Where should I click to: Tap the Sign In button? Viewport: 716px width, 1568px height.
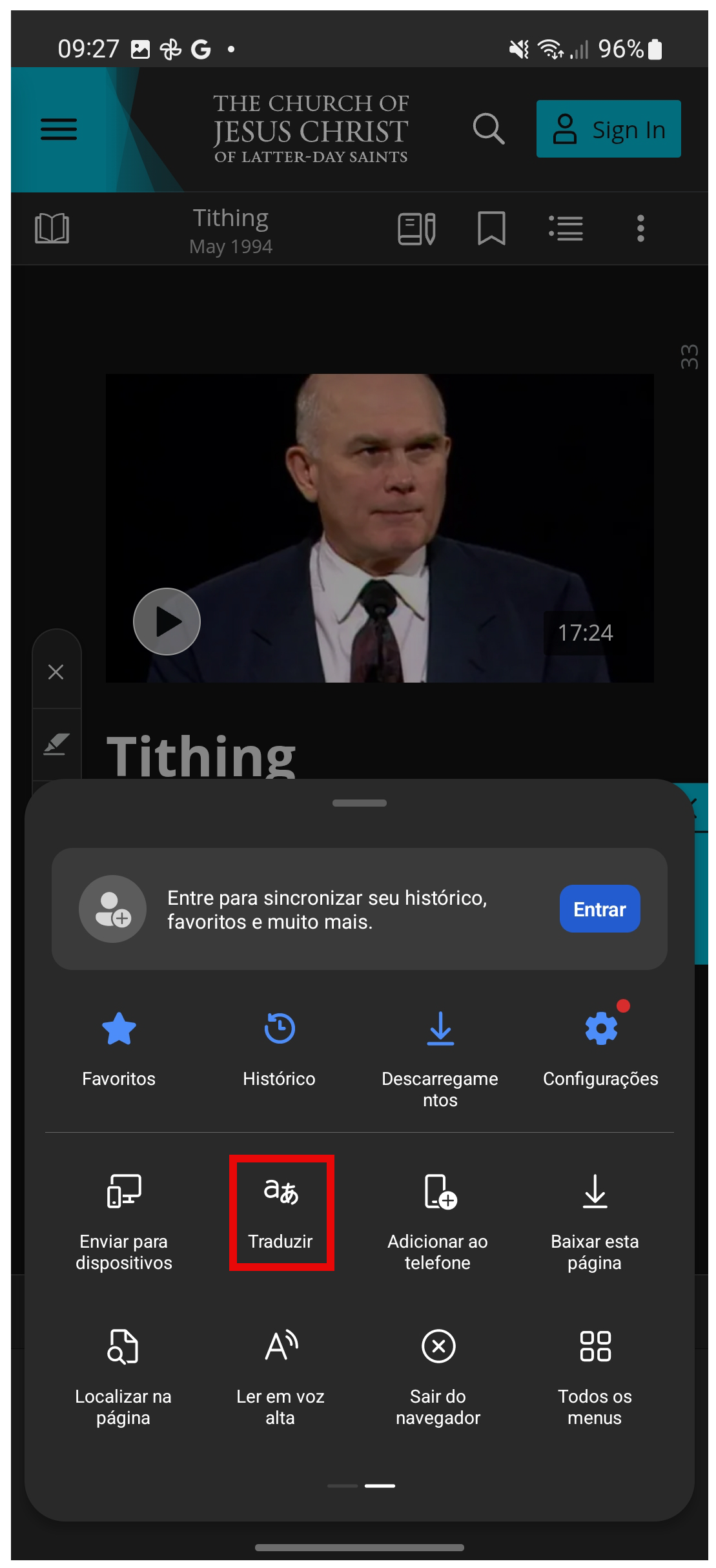pyautogui.click(x=608, y=129)
